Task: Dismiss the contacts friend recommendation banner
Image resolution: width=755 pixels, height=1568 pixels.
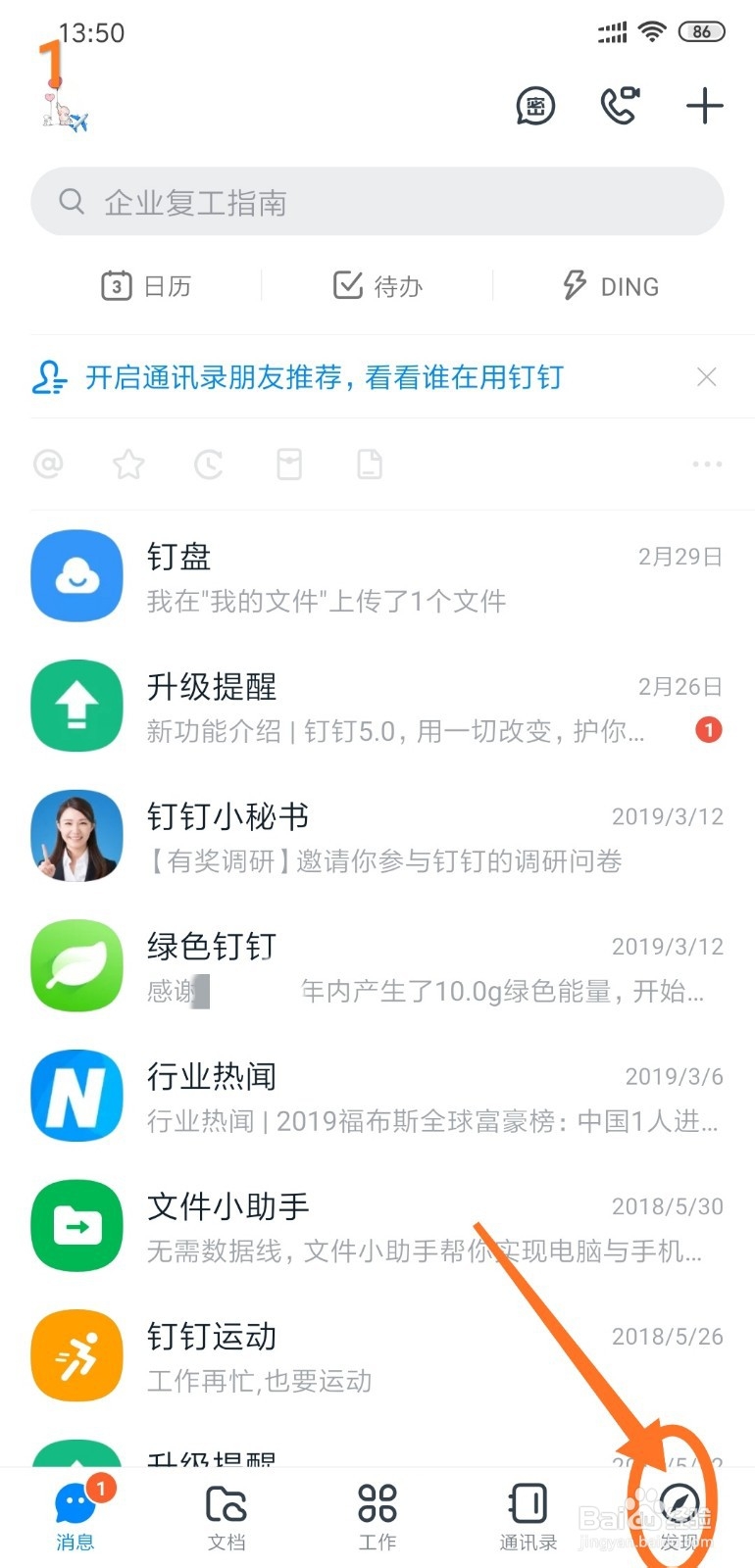Action: [707, 376]
